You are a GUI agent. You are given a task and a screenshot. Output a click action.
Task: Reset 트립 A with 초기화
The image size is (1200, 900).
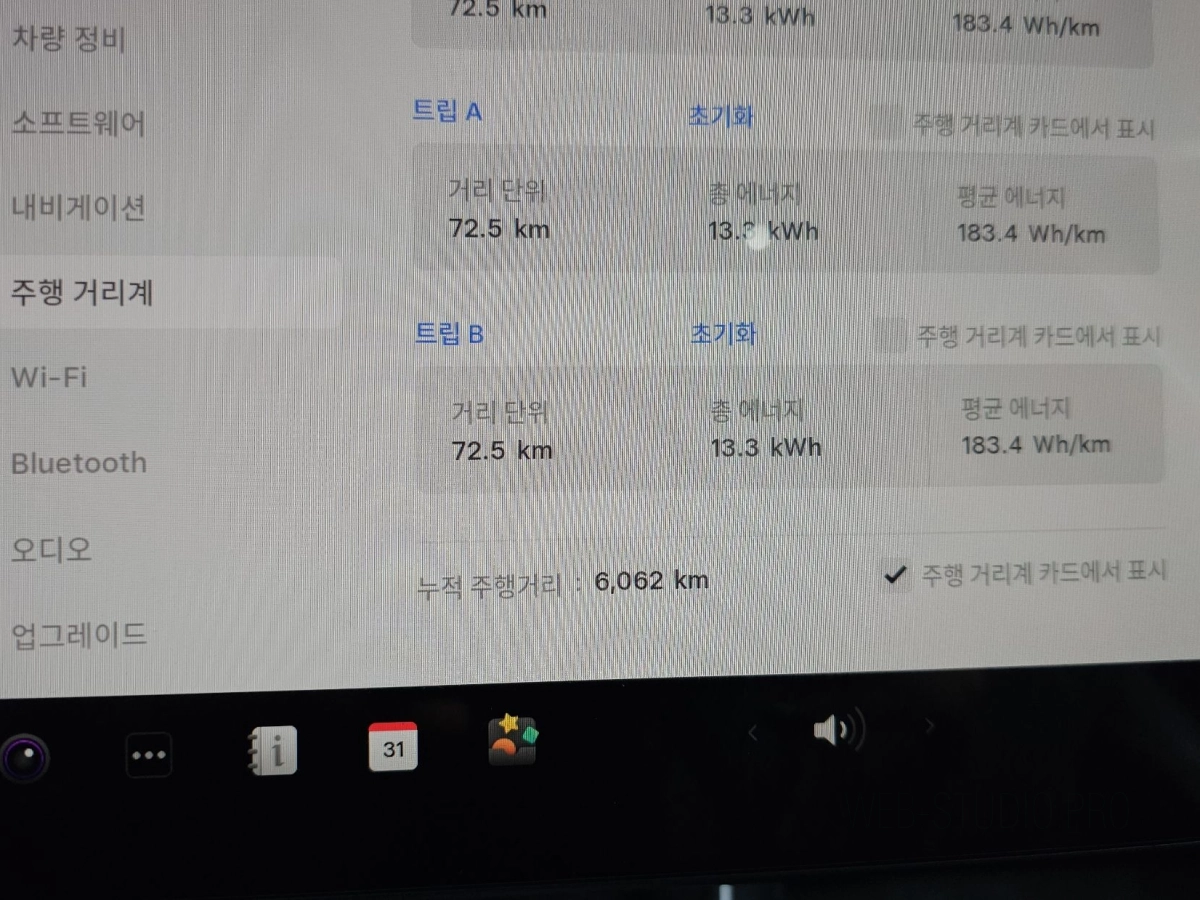point(720,116)
